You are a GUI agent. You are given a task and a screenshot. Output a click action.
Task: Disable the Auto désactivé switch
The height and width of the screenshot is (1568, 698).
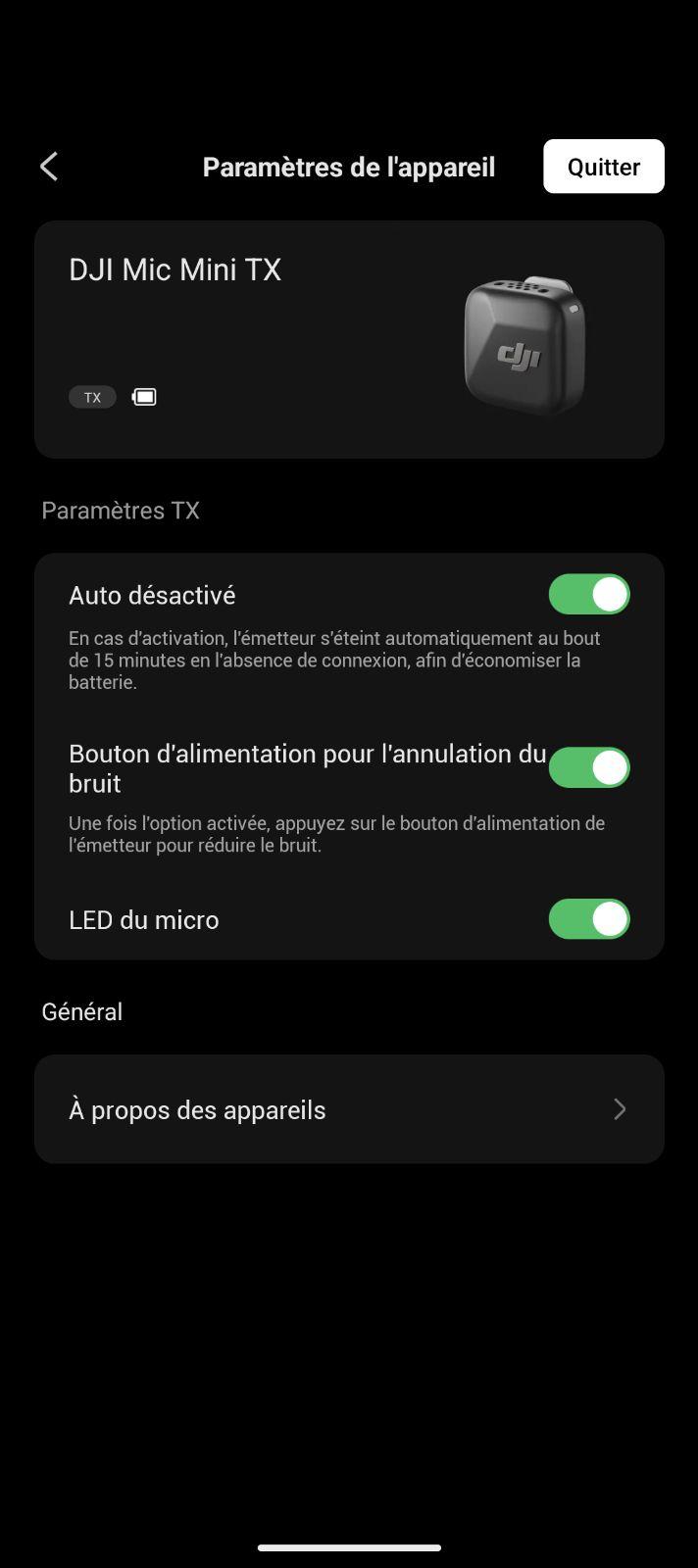(588, 595)
